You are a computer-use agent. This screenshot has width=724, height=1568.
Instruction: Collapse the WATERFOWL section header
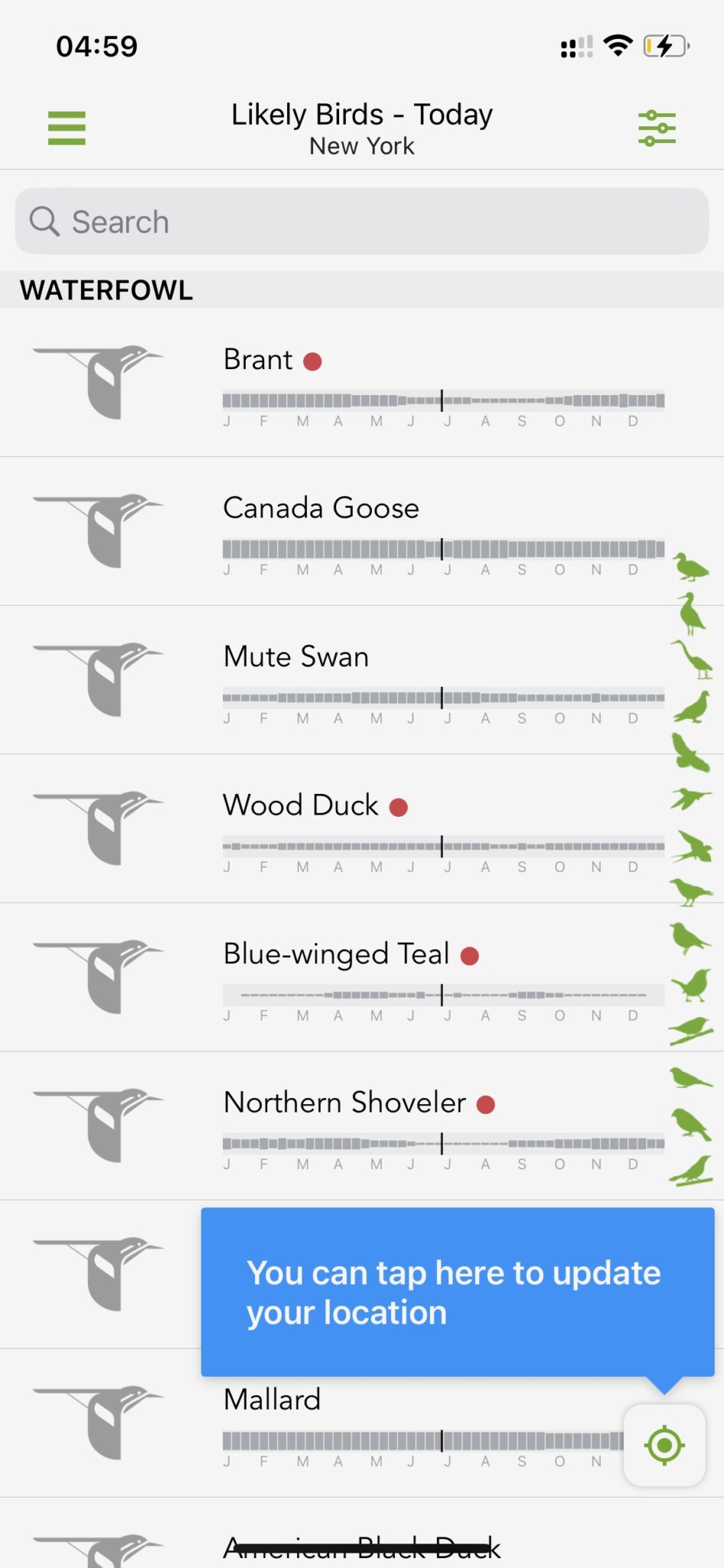point(106,290)
